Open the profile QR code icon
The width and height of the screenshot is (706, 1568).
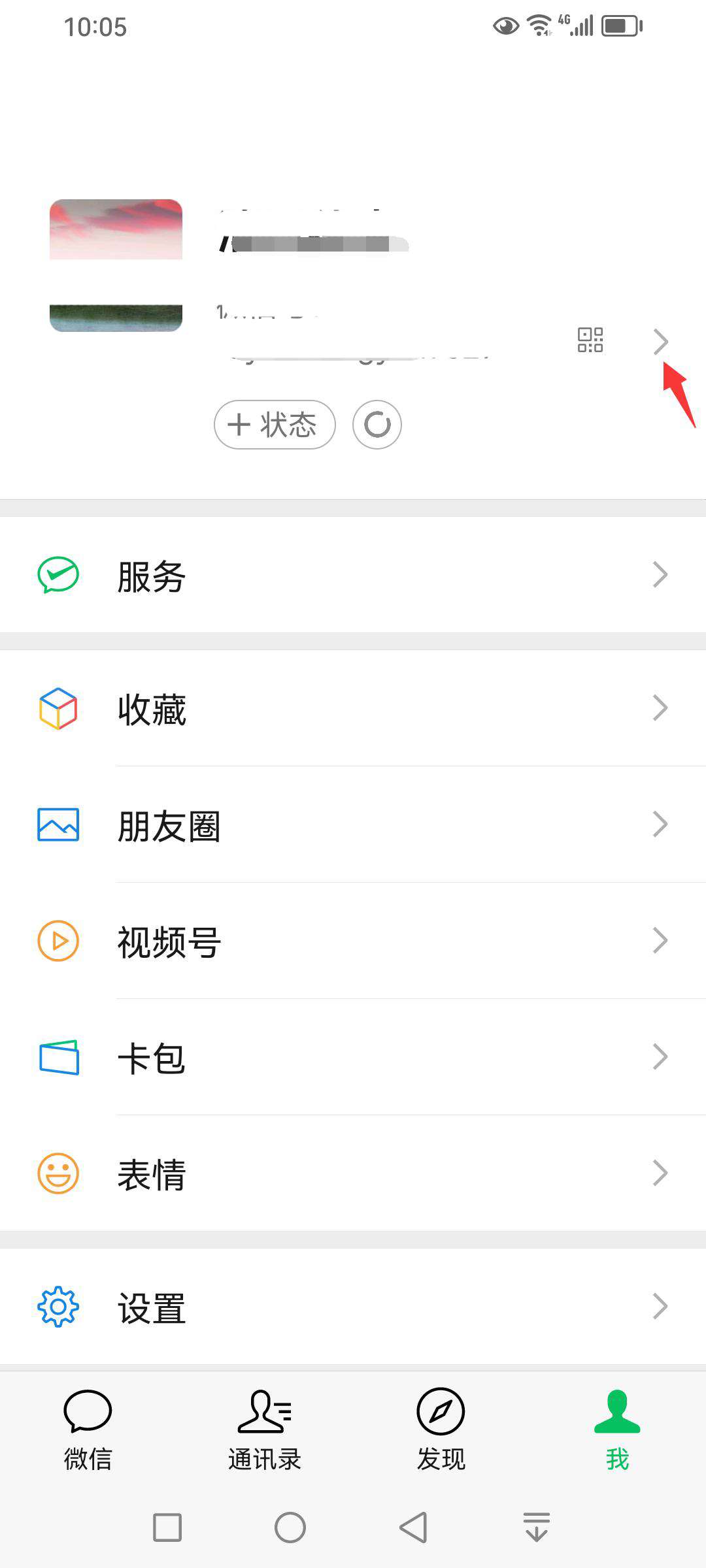[x=590, y=340]
